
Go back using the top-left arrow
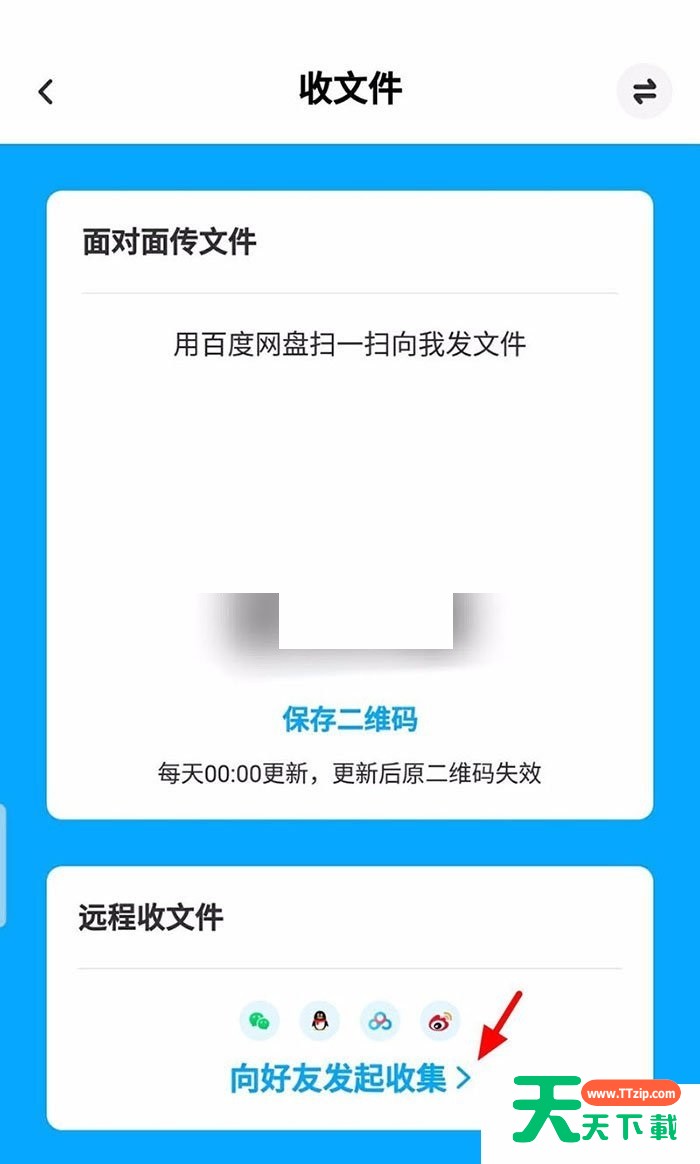(x=46, y=91)
